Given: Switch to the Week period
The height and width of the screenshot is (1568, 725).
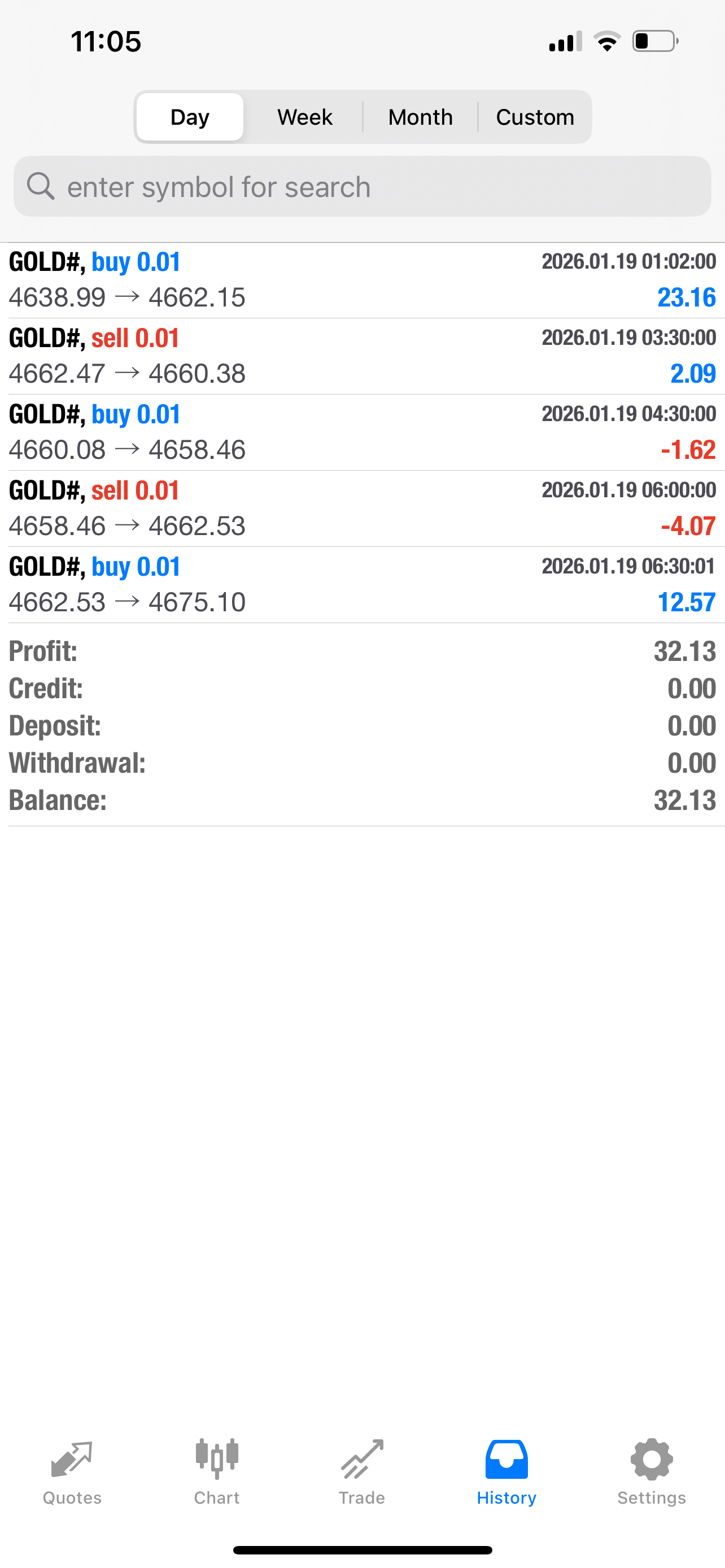Looking at the screenshot, I should tap(304, 117).
